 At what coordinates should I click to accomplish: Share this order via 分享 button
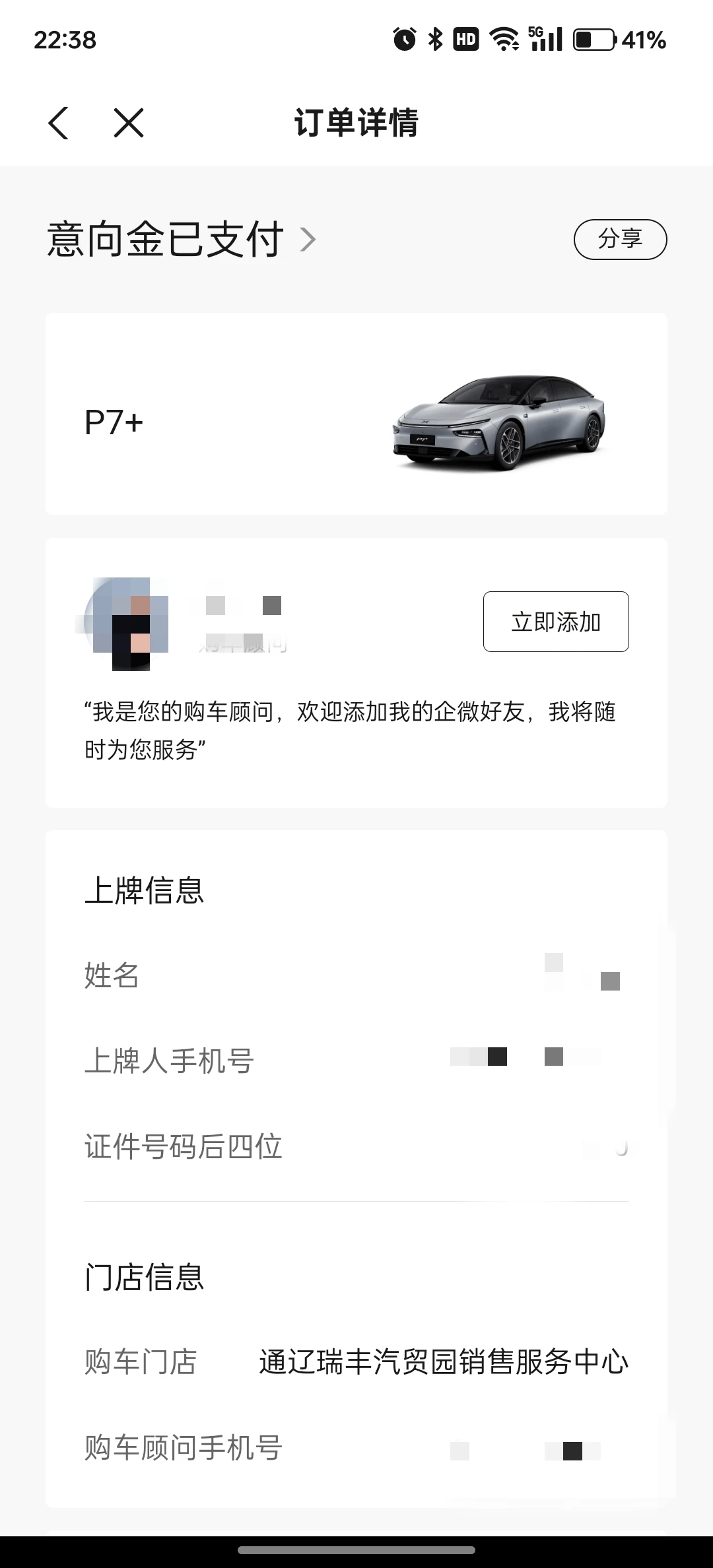(x=620, y=239)
